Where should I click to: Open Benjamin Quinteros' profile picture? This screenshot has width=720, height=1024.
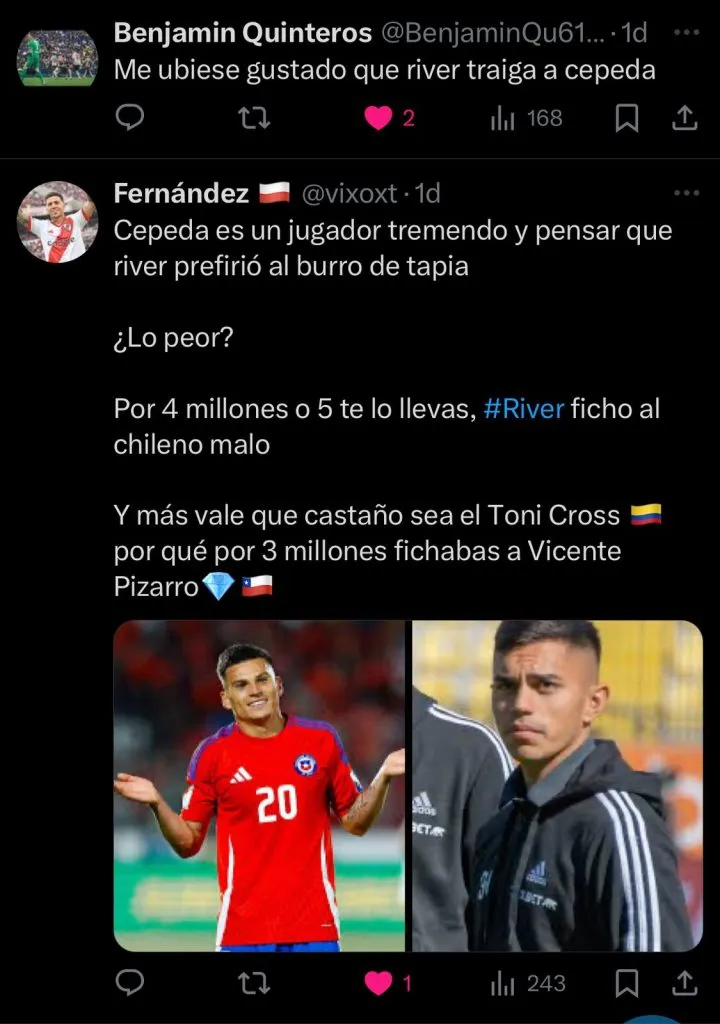(58, 56)
